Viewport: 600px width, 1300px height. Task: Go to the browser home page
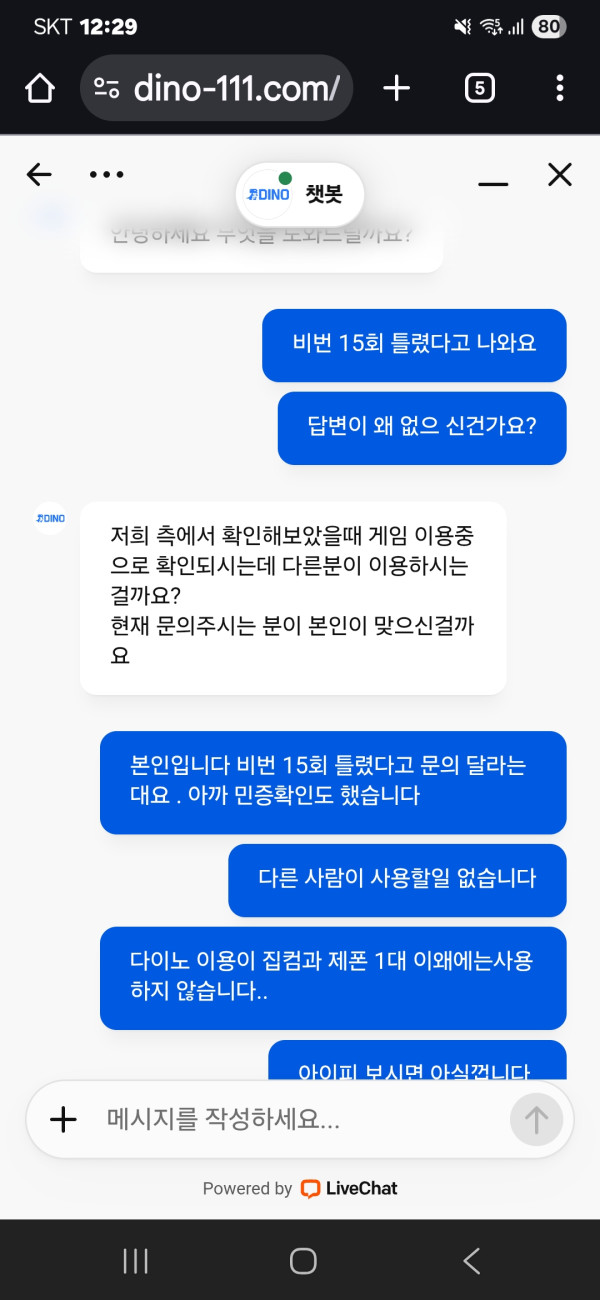pyautogui.click(x=39, y=89)
